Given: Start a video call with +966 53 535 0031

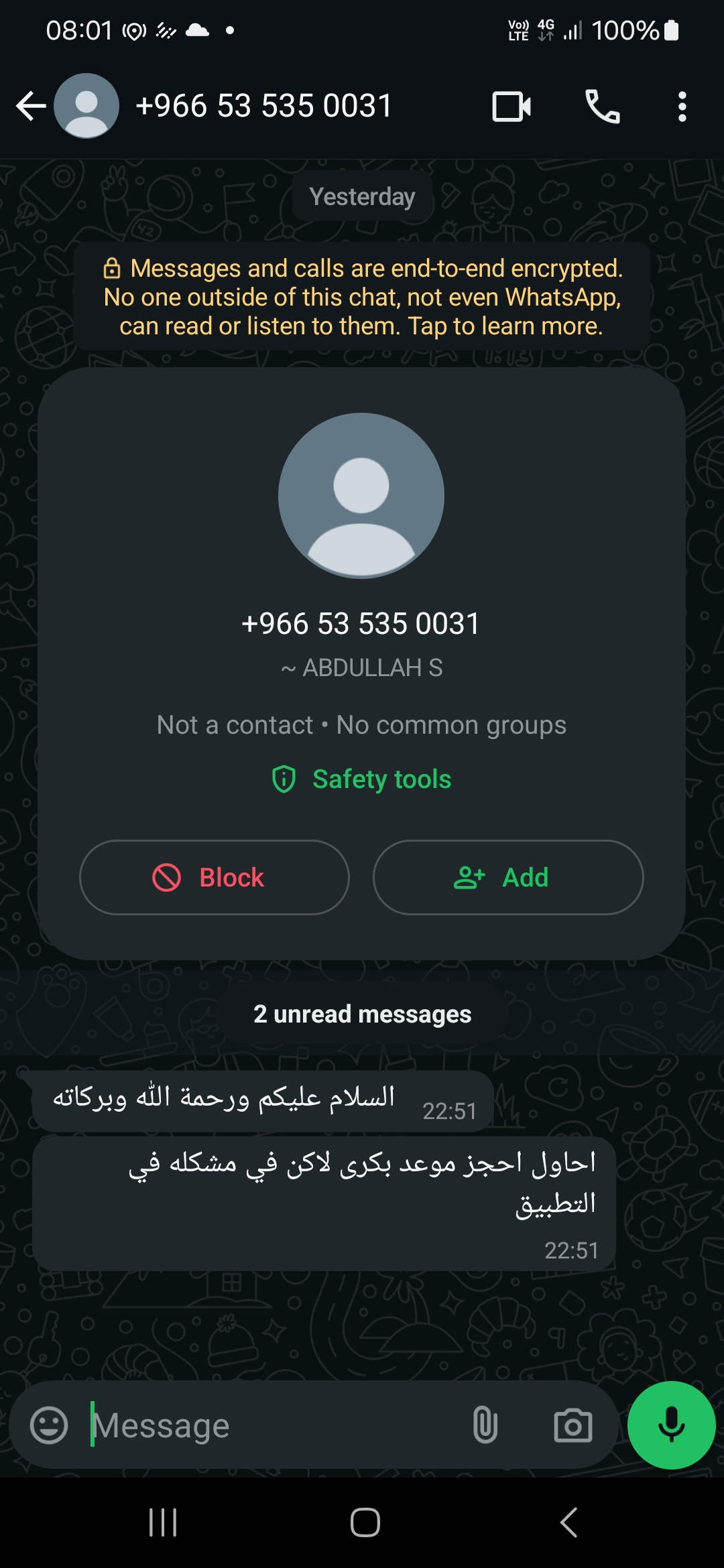Looking at the screenshot, I should point(511,107).
